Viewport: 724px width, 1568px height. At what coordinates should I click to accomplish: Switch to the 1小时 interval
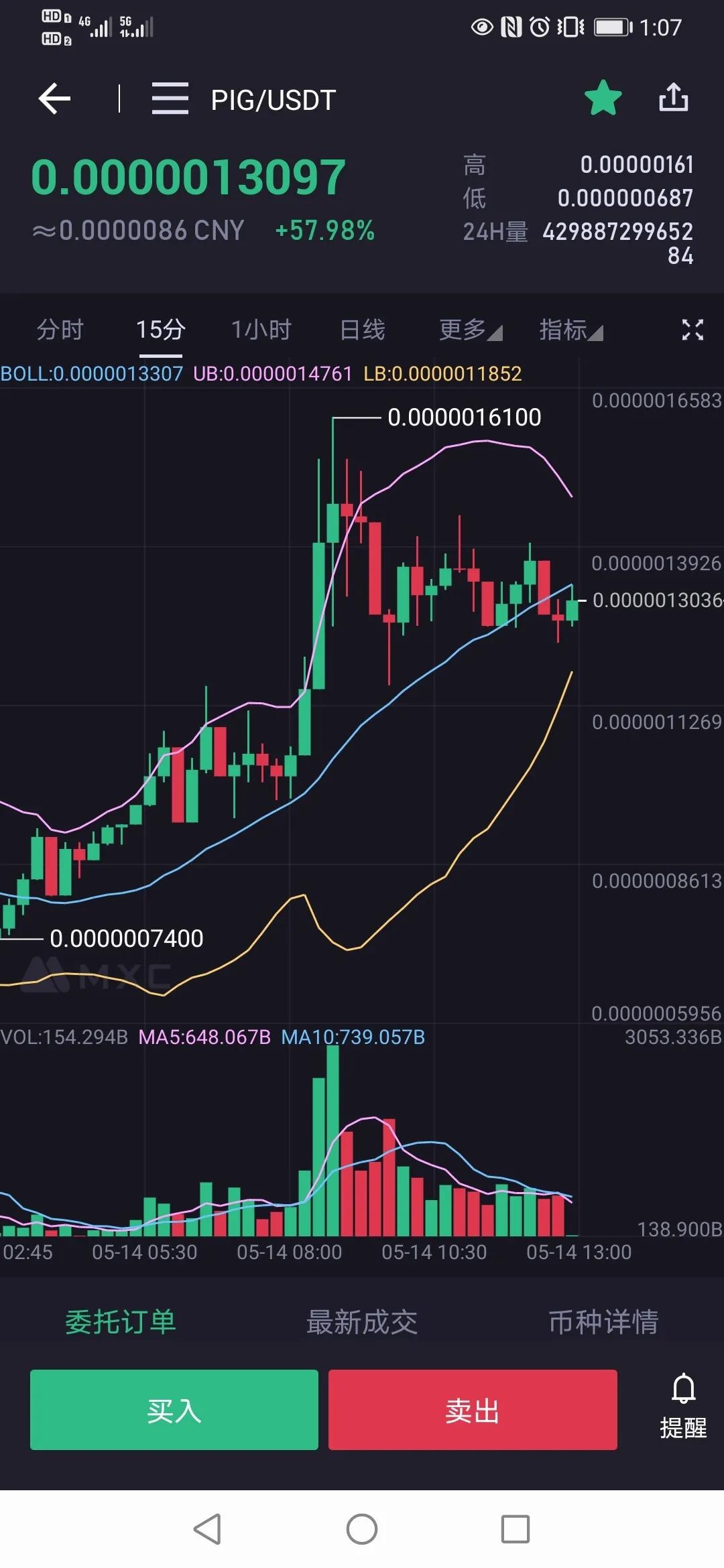click(261, 330)
